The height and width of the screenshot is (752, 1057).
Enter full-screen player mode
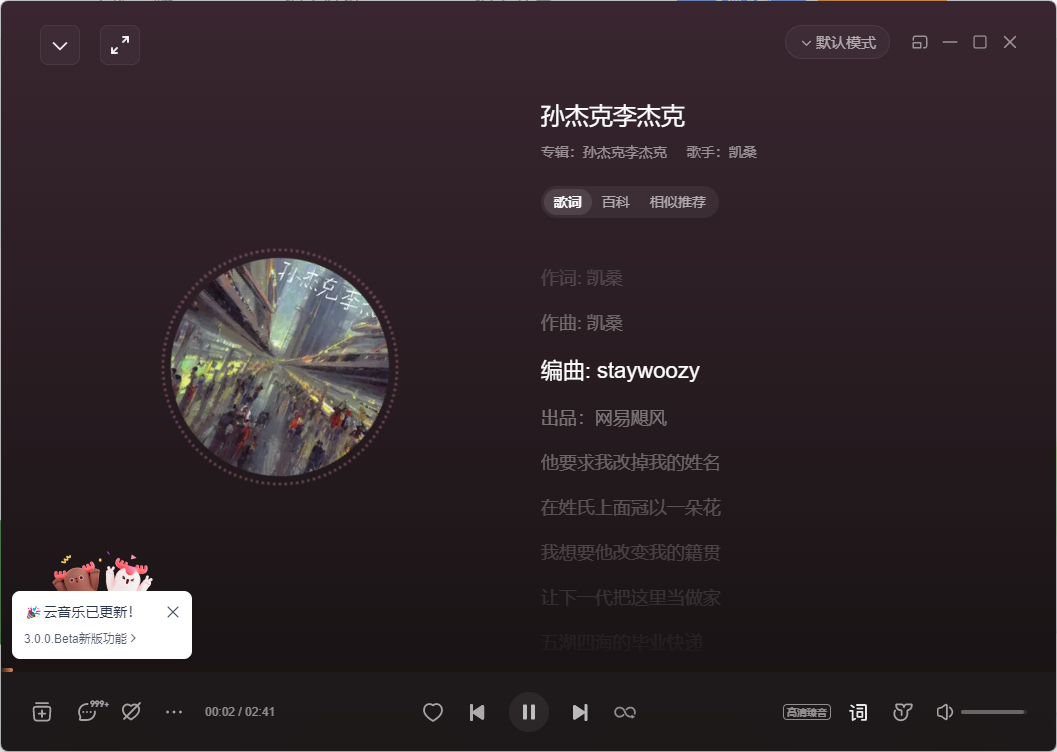coord(120,45)
